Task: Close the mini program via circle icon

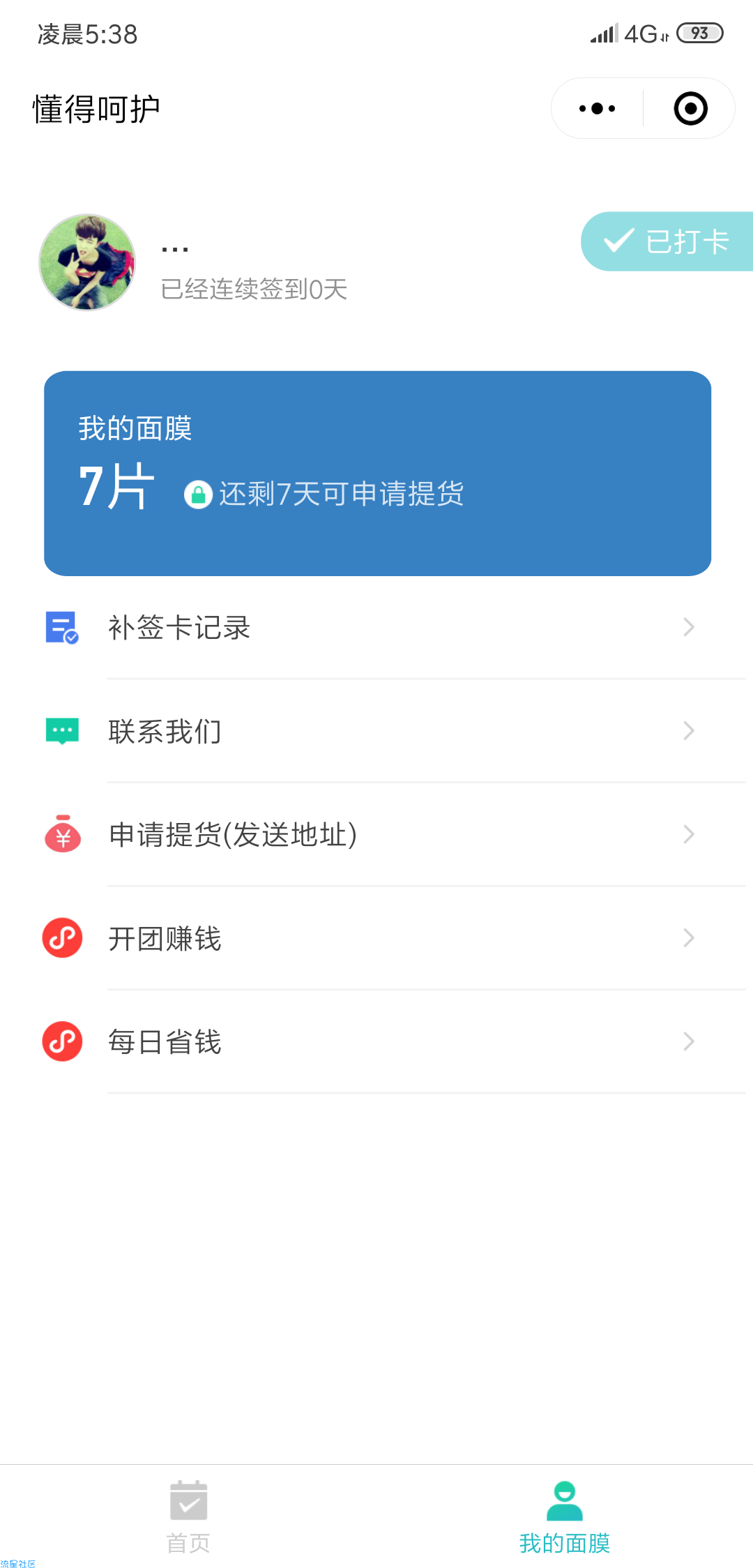Action: [690, 109]
